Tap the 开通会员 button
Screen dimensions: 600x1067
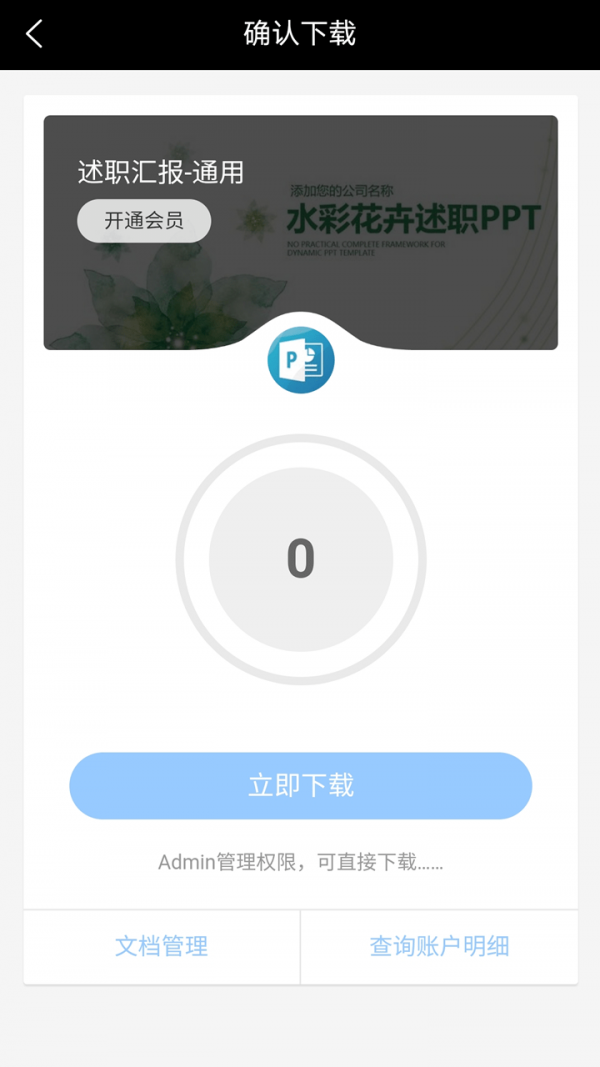point(144,221)
